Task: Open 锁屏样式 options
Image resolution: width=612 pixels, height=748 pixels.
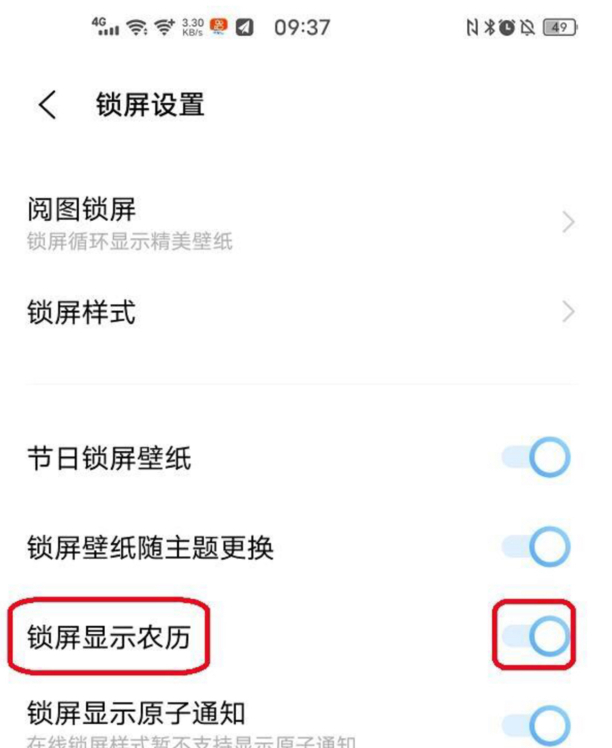Action: [300, 313]
